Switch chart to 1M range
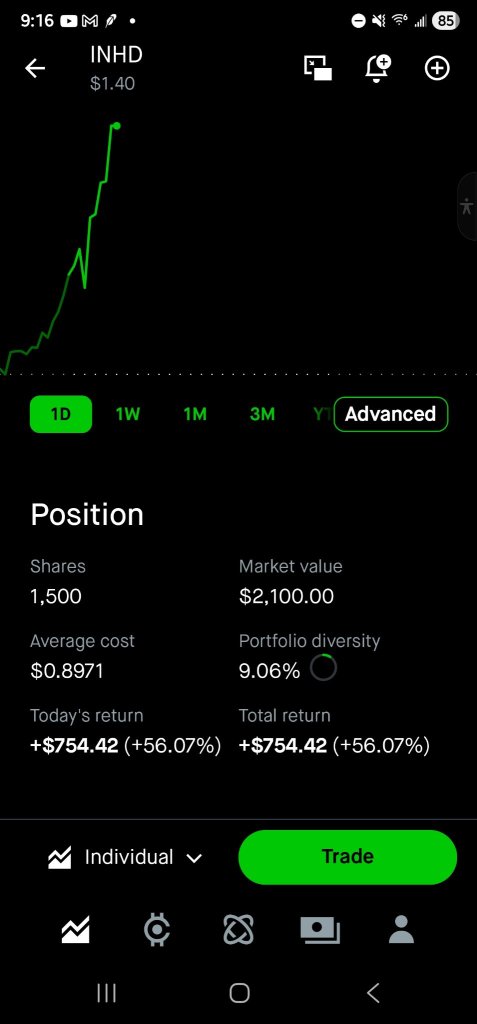Screen dimensions: 477x1024 [x=195, y=414]
